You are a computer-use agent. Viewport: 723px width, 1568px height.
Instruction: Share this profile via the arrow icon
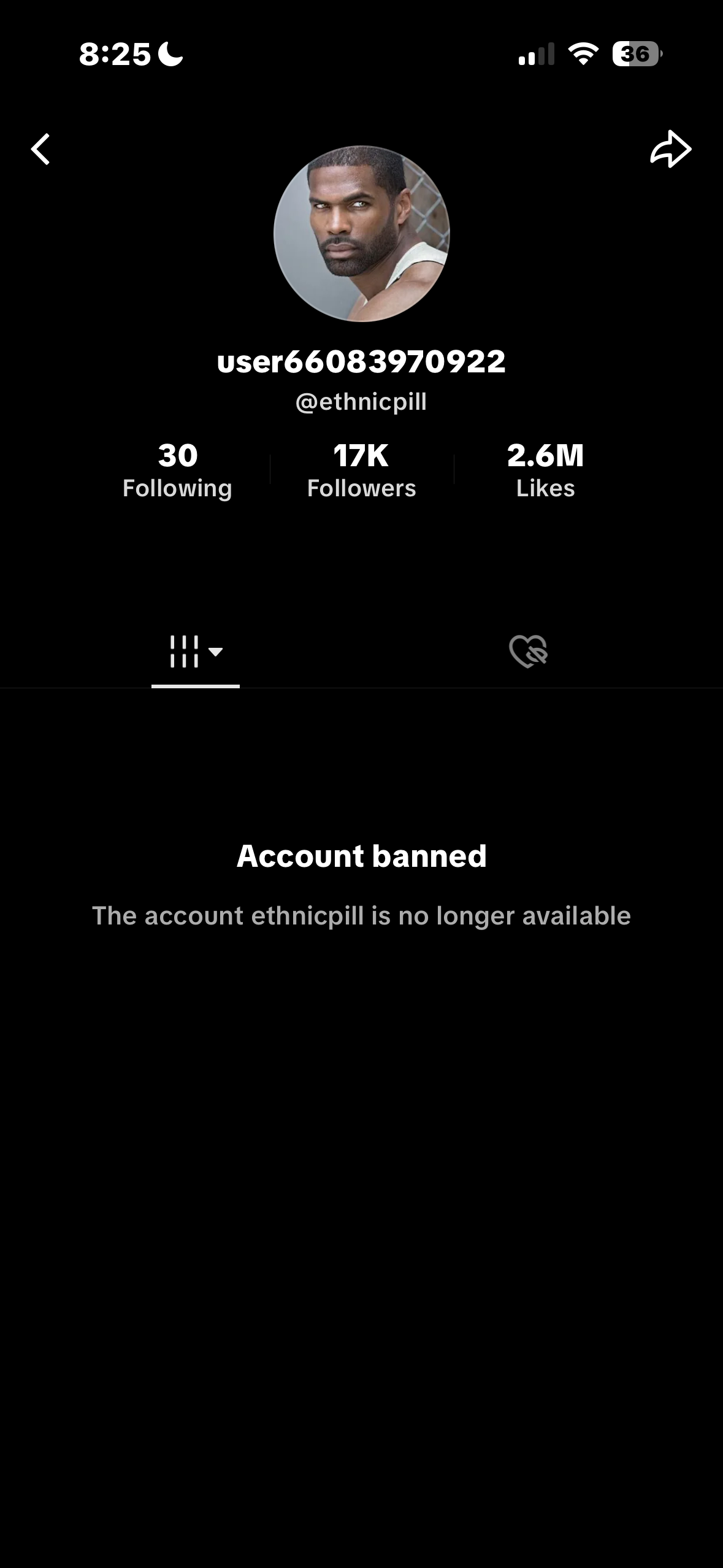pyautogui.click(x=670, y=149)
